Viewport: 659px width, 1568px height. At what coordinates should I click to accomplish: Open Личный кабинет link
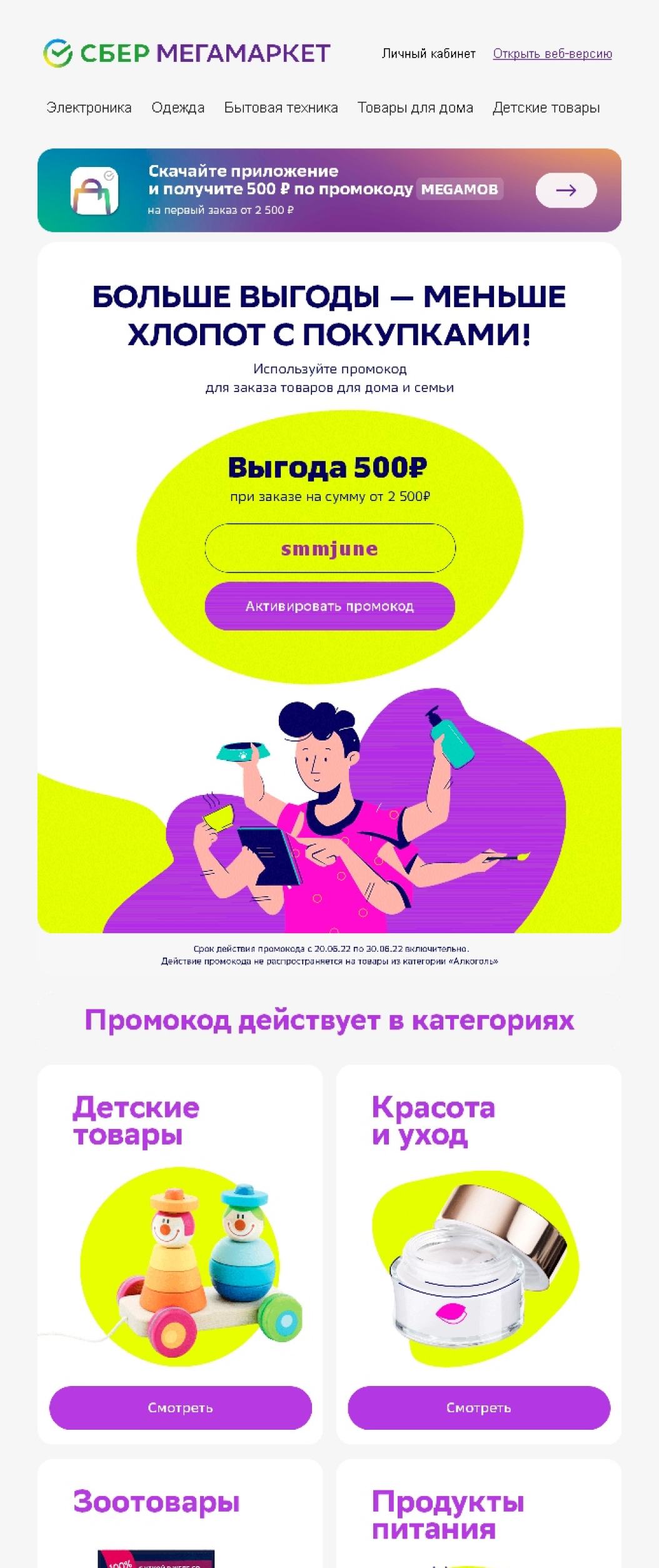[428, 54]
